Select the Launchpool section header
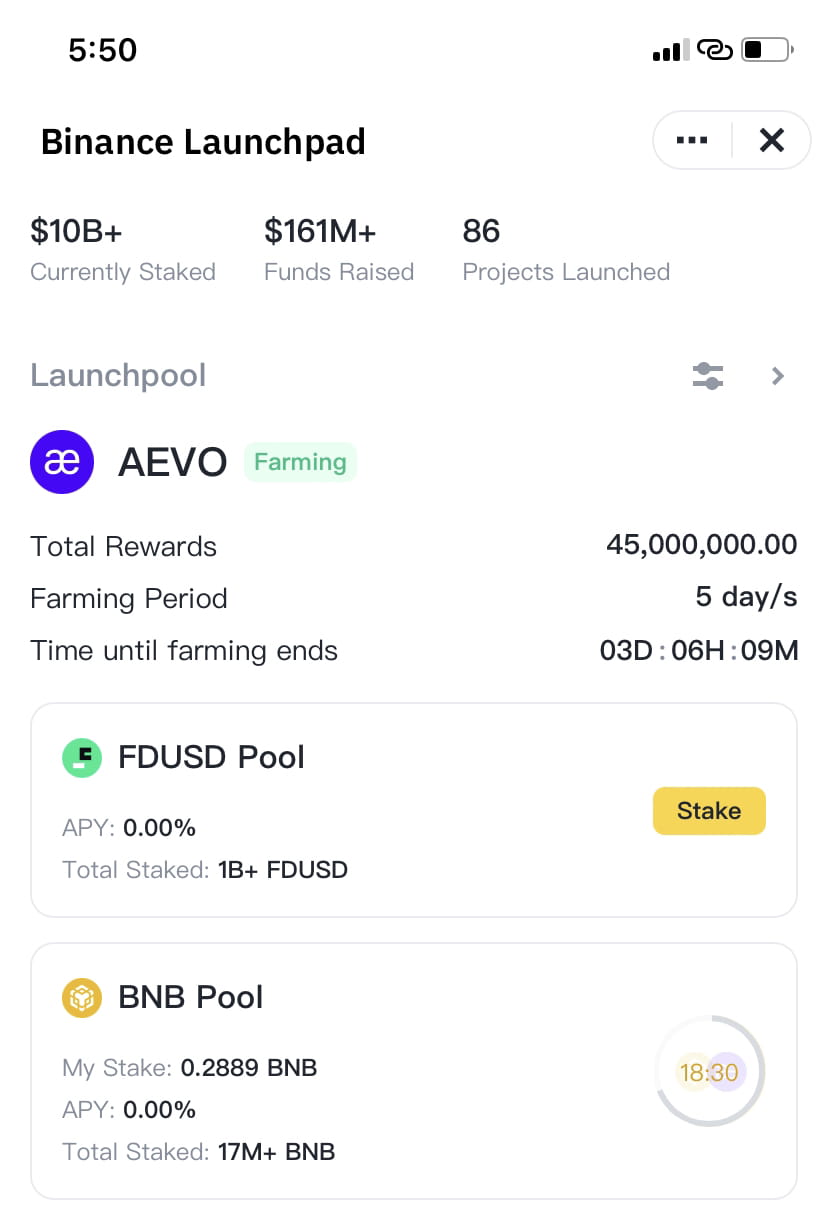 pos(118,375)
